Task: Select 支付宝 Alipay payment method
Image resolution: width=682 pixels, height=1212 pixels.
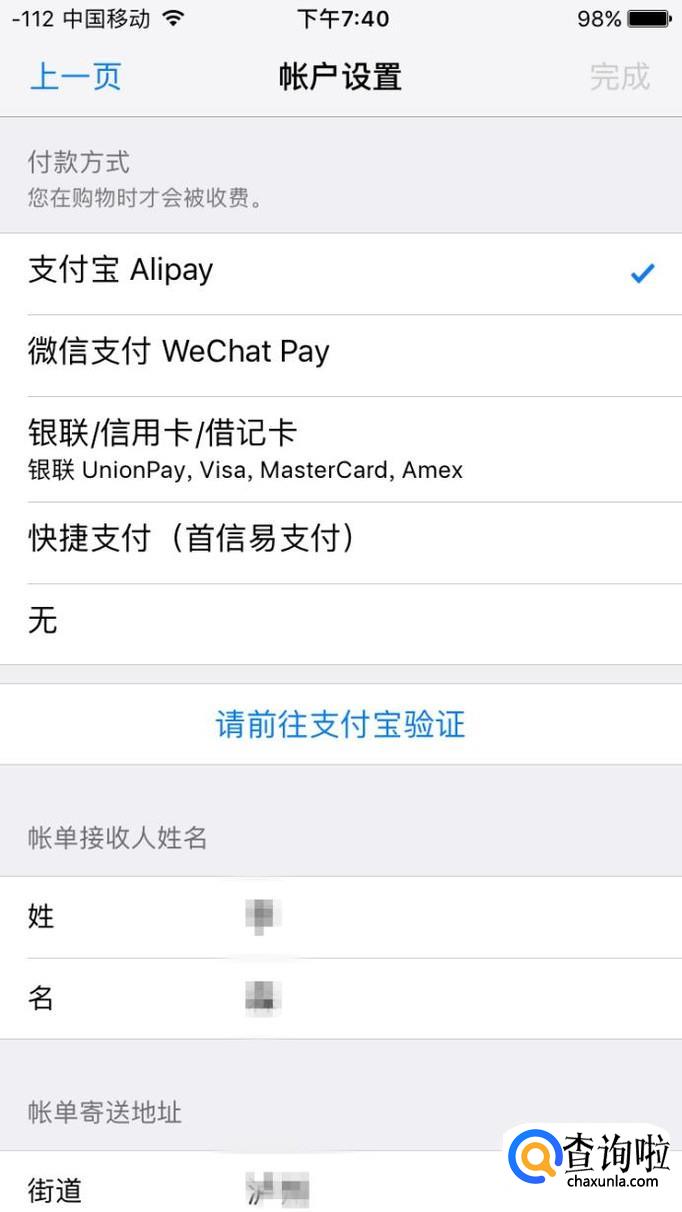Action: tap(340, 272)
